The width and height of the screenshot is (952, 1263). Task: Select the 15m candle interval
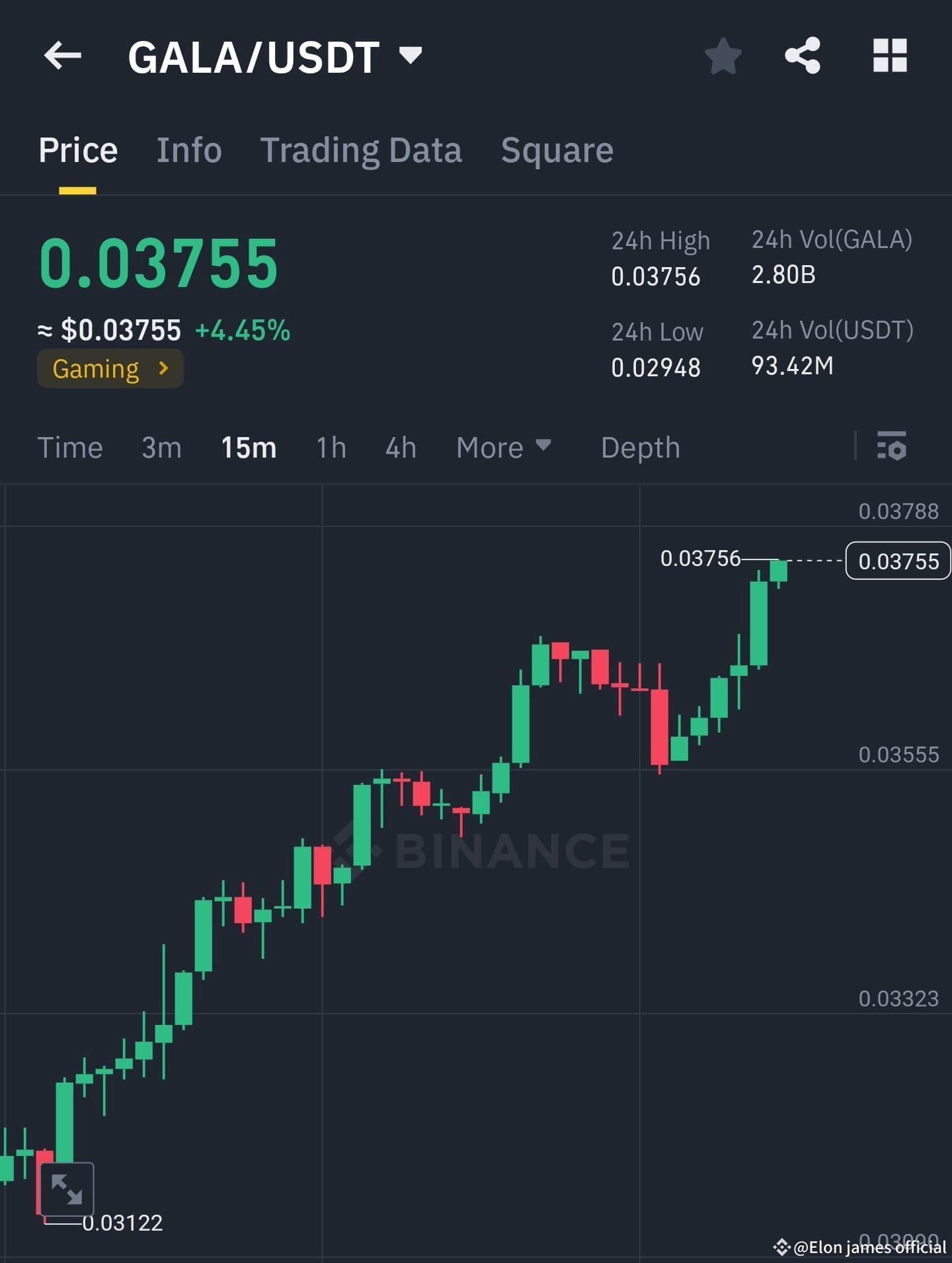(x=248, y=448)
